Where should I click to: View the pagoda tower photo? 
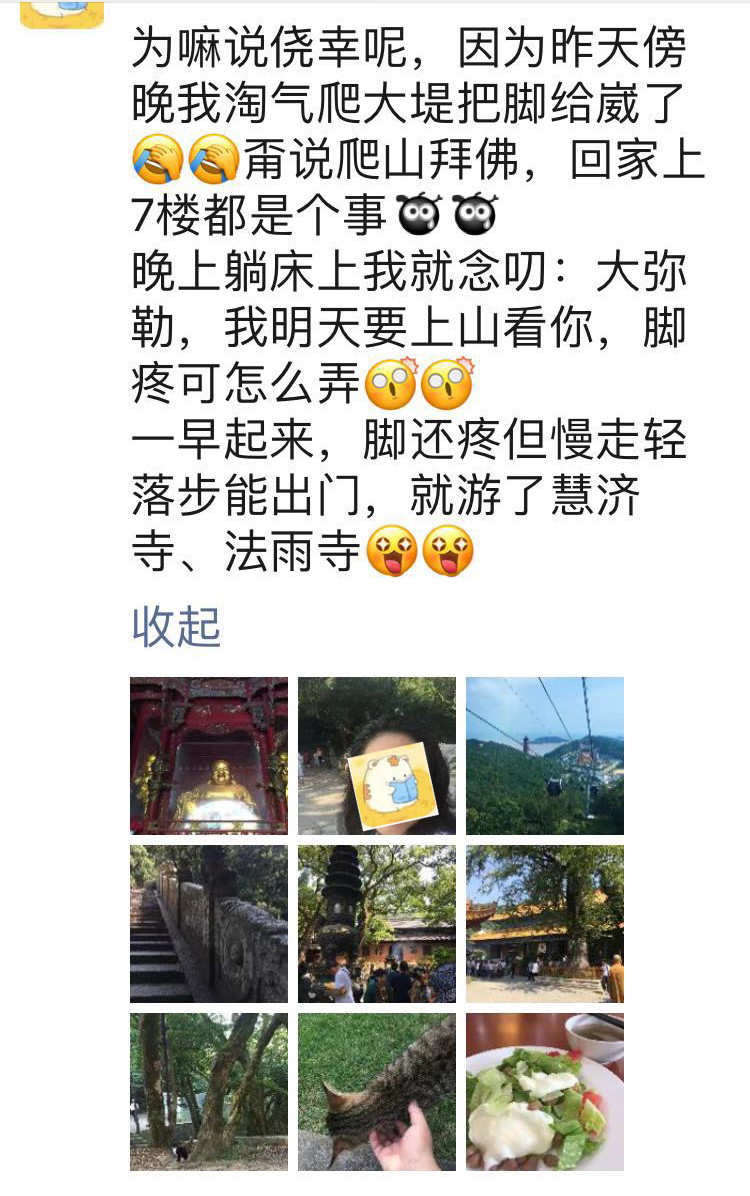[x=377, y=924]
